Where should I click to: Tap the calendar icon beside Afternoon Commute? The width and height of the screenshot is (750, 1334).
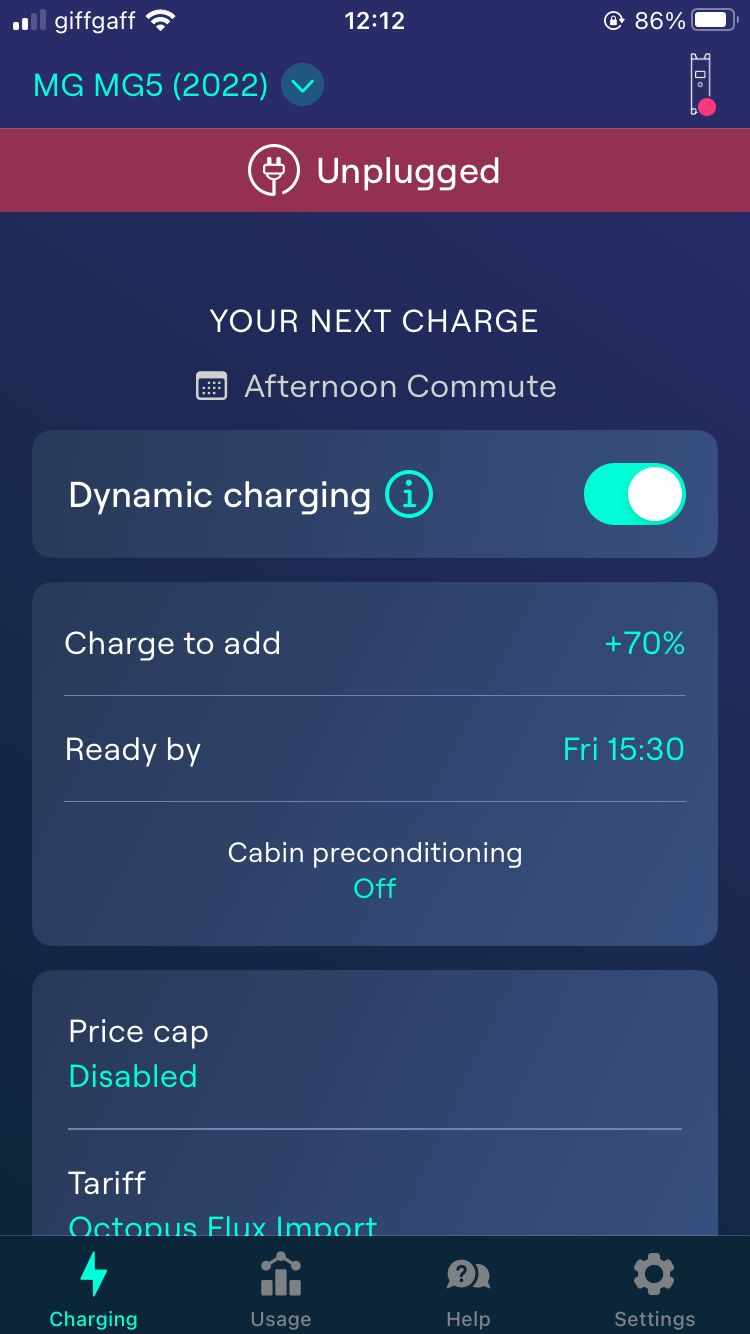pos(211,386)
